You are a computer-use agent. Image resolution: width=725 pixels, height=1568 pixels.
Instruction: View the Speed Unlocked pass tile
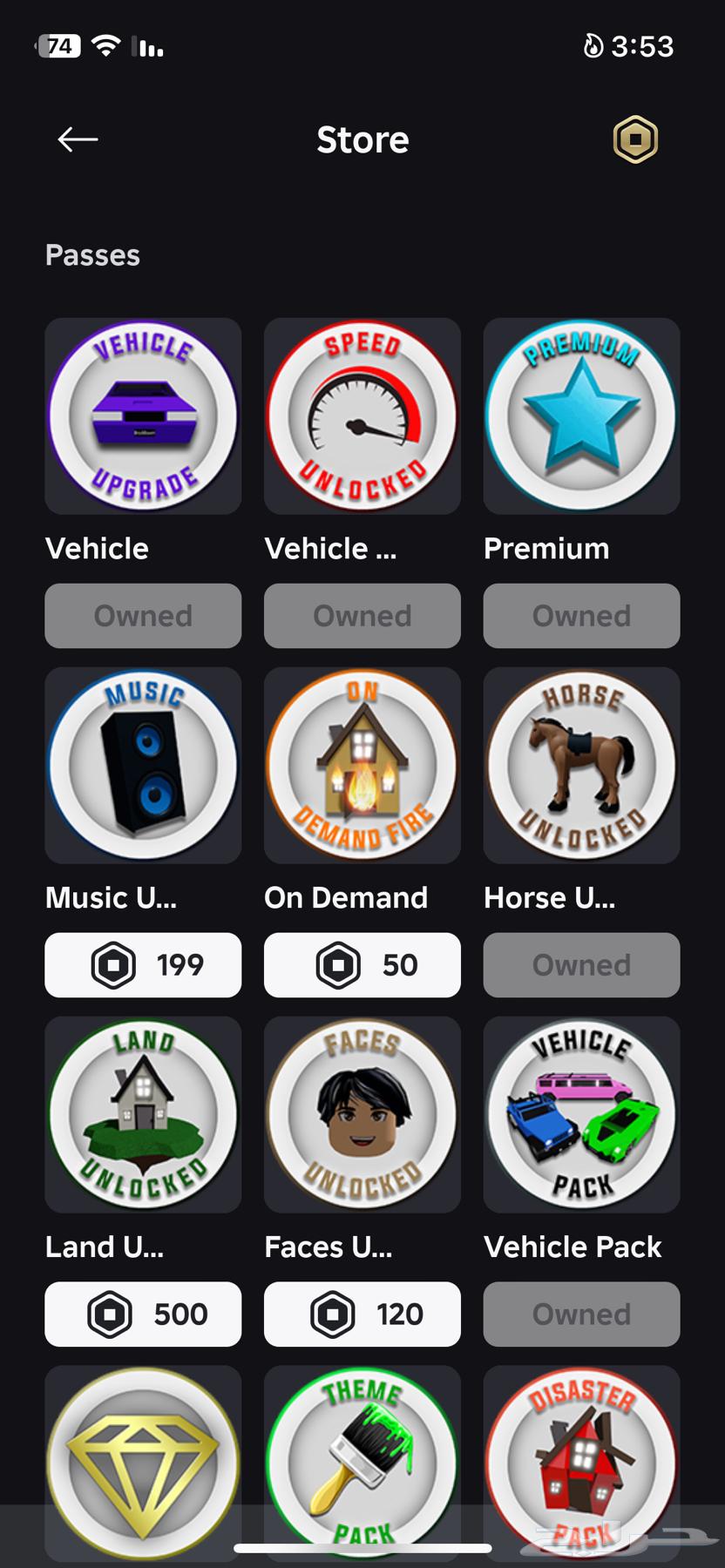(x=362, y=416)
